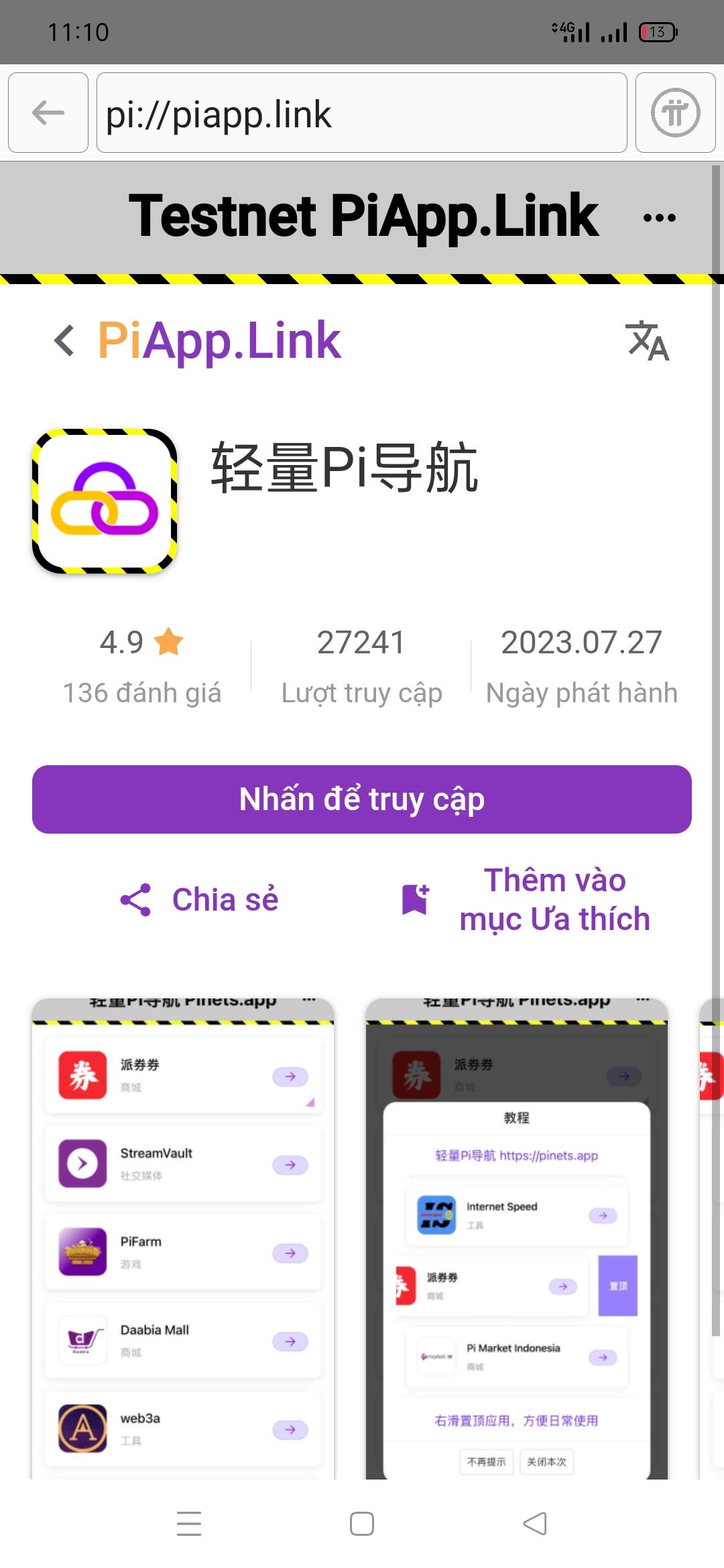Tap the Nhấn để truy cập button
724x1568 pixels.
(362, 799)
